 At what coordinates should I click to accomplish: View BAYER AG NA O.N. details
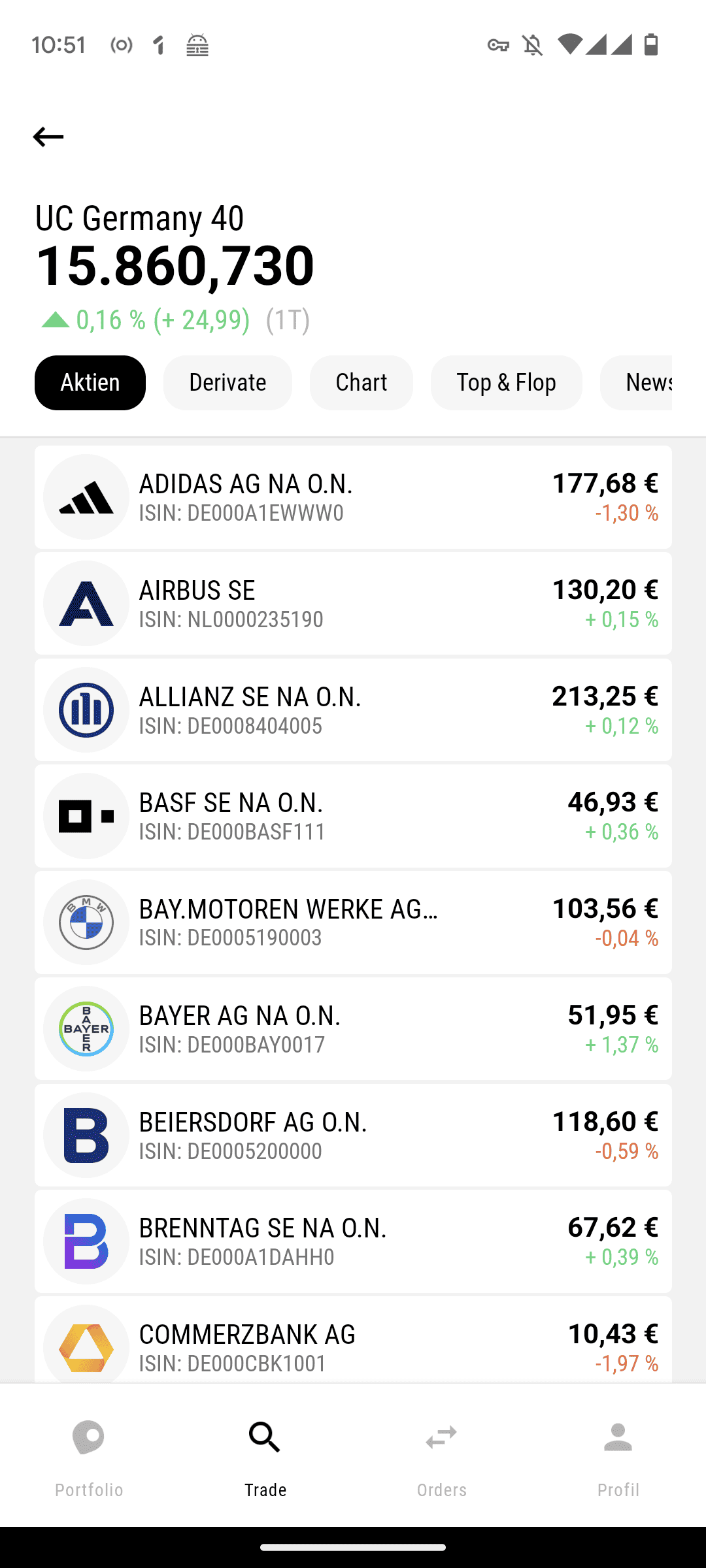click(353, 1029)
